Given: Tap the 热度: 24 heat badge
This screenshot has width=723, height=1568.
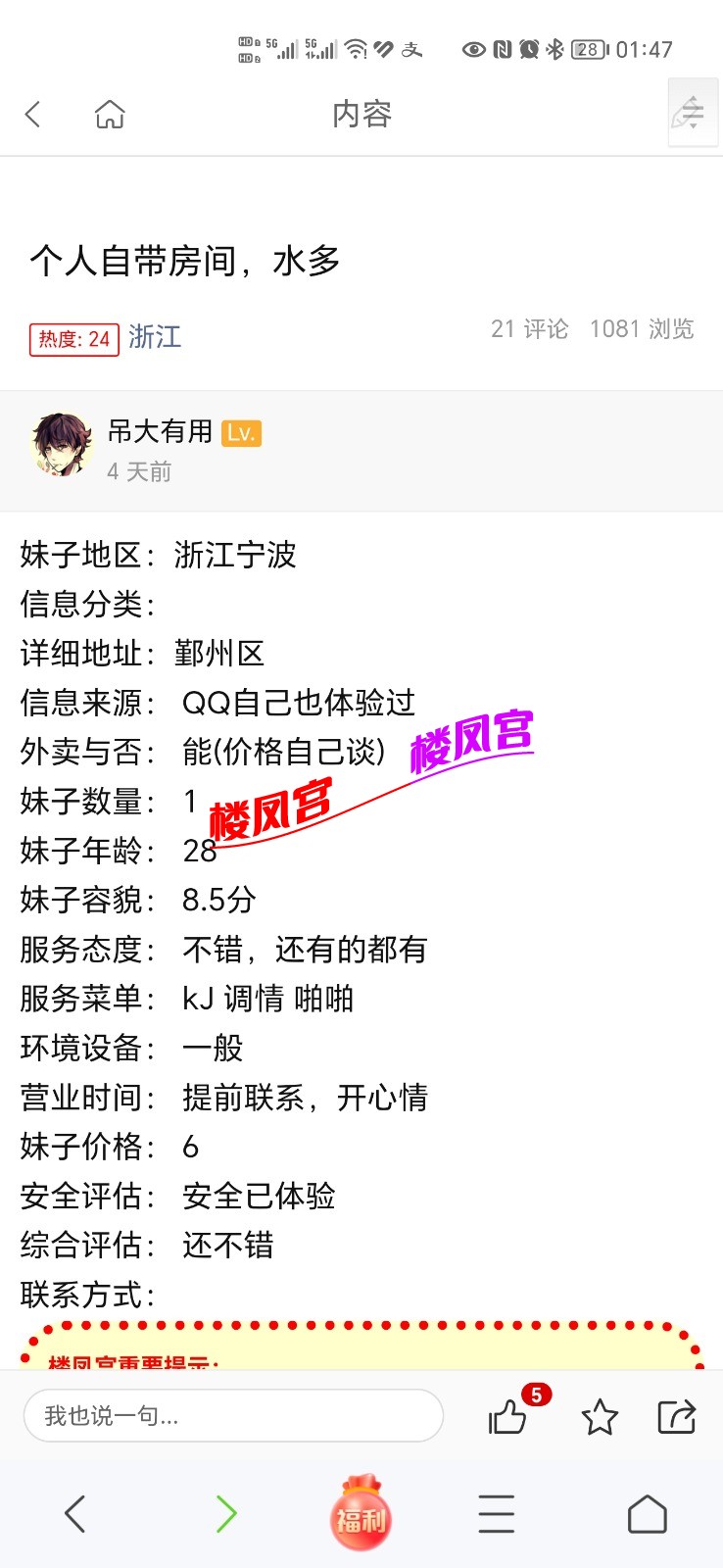Looking at the screenshot, I should click(x=74, y=339).
